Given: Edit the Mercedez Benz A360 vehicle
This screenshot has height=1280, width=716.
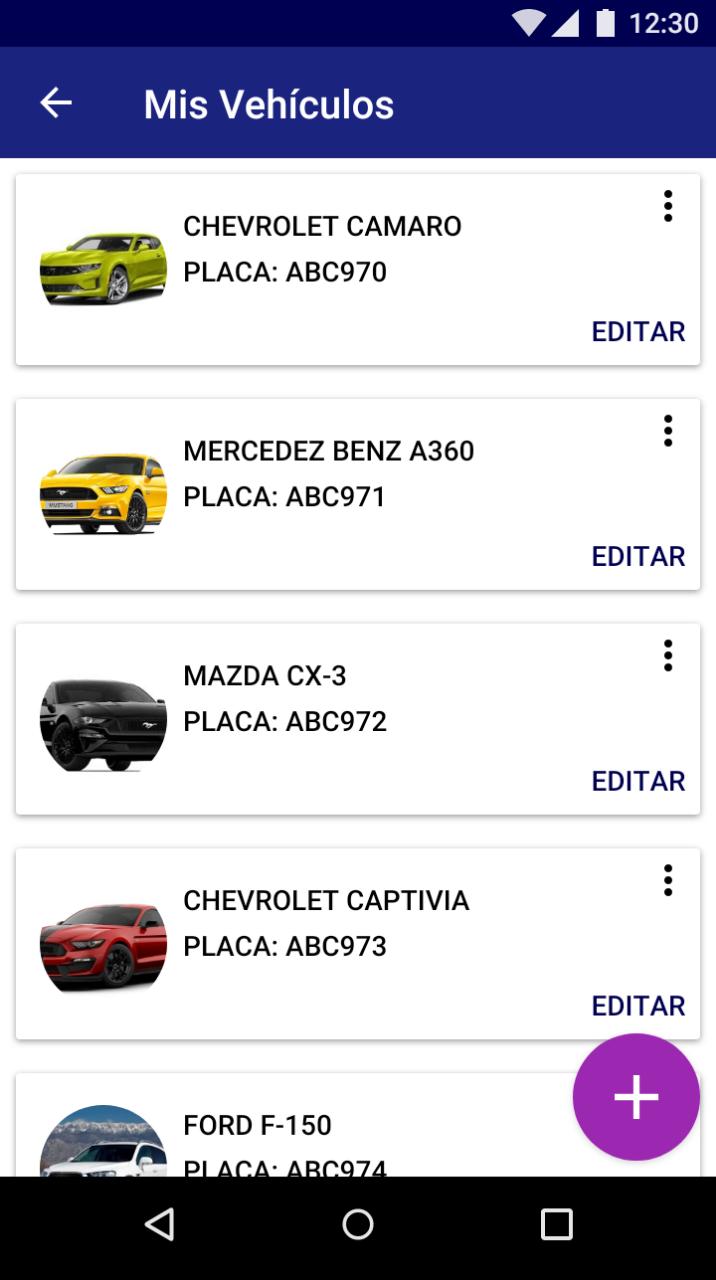Looking at the screenshot, I should 638,556.
